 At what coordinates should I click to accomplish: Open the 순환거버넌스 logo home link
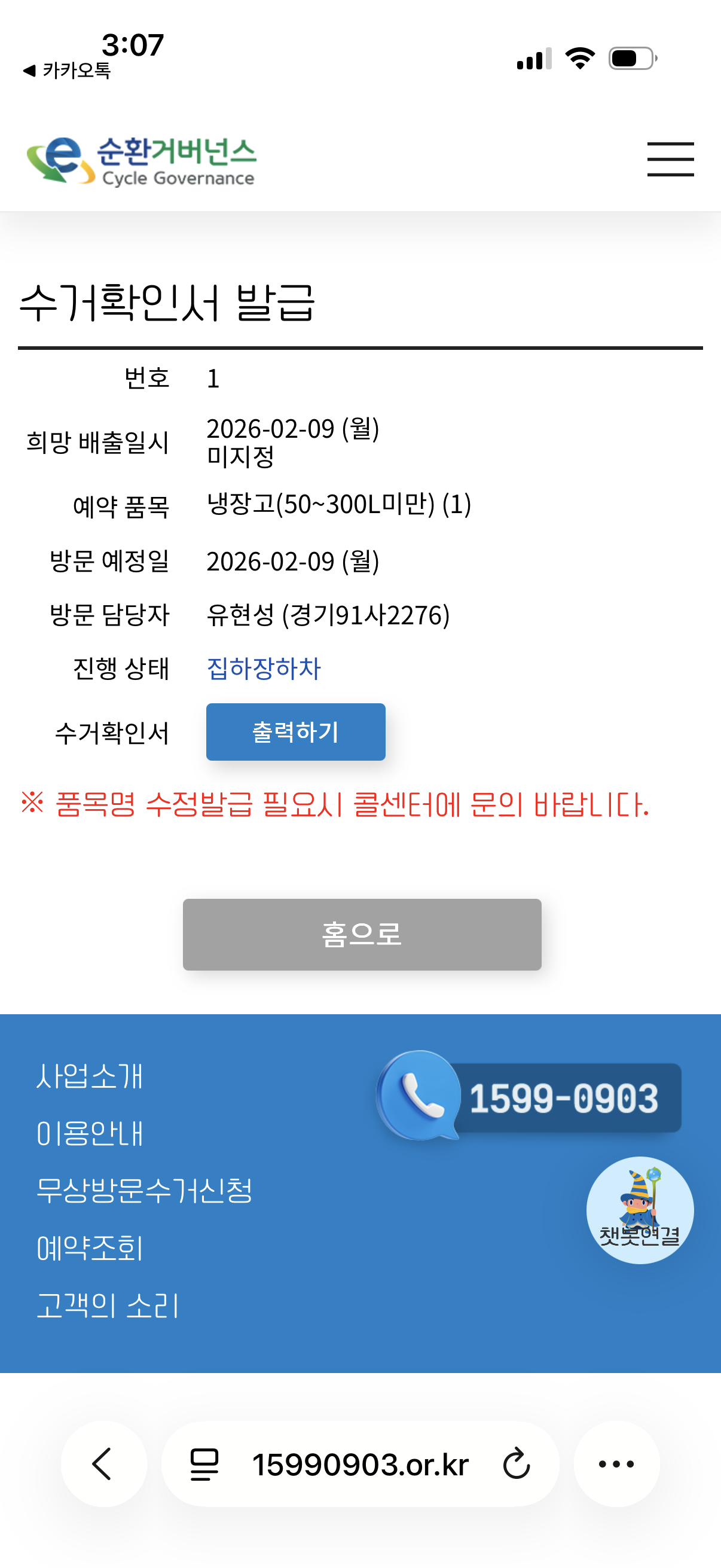141,161
